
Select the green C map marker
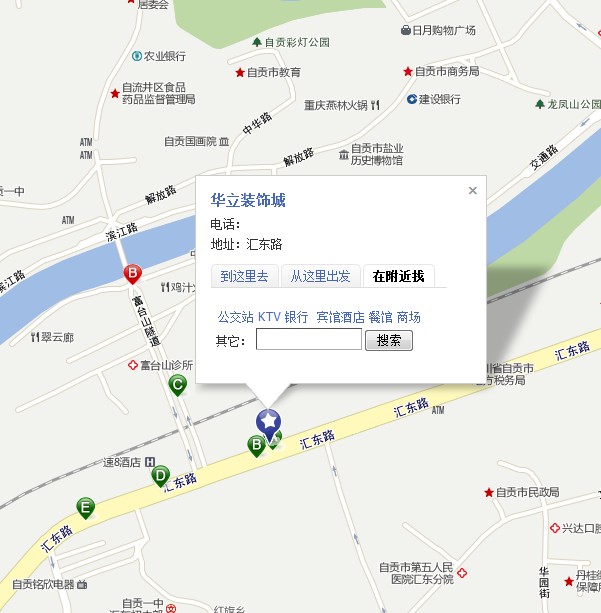tap(178, 385)
